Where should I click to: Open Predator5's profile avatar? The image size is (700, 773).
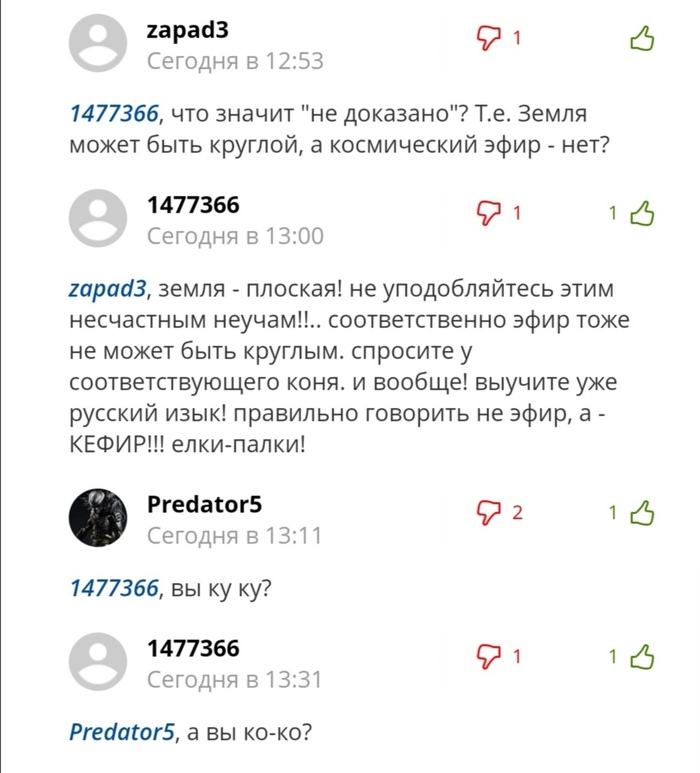click(97, 520)
